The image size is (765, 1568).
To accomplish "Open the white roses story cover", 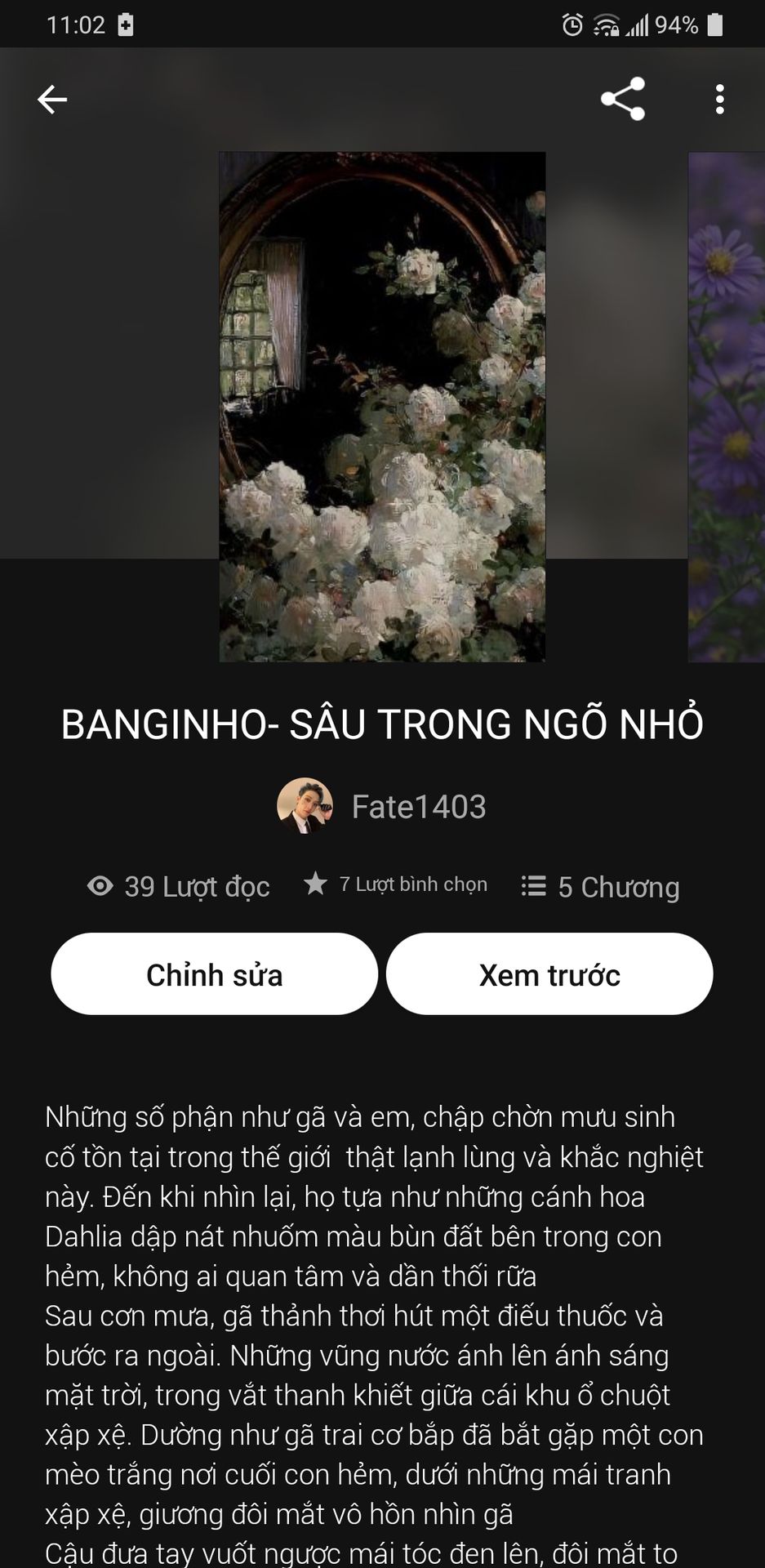I will click(x=382, y=407).
